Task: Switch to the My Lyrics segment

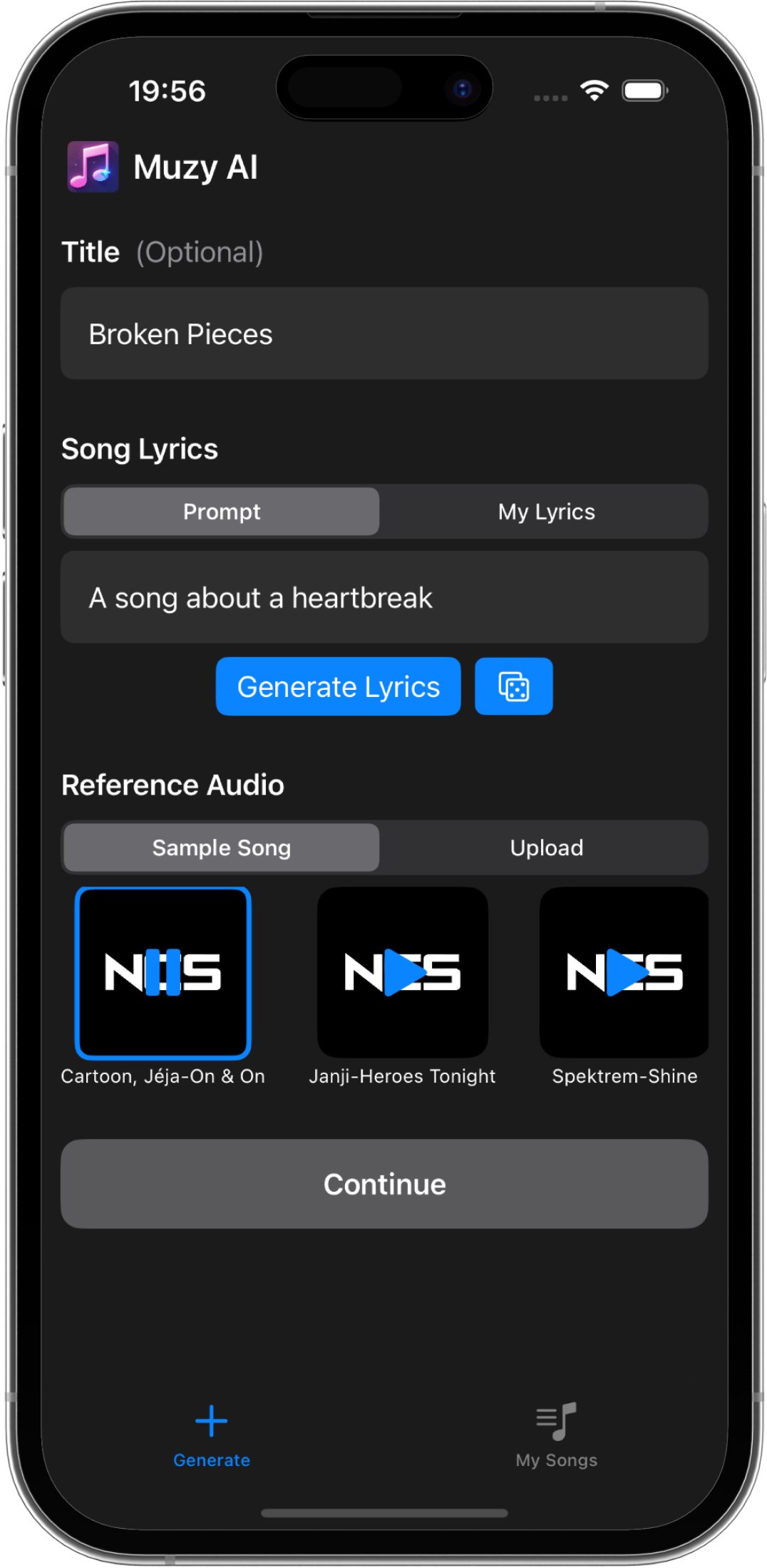Action: 546,512
